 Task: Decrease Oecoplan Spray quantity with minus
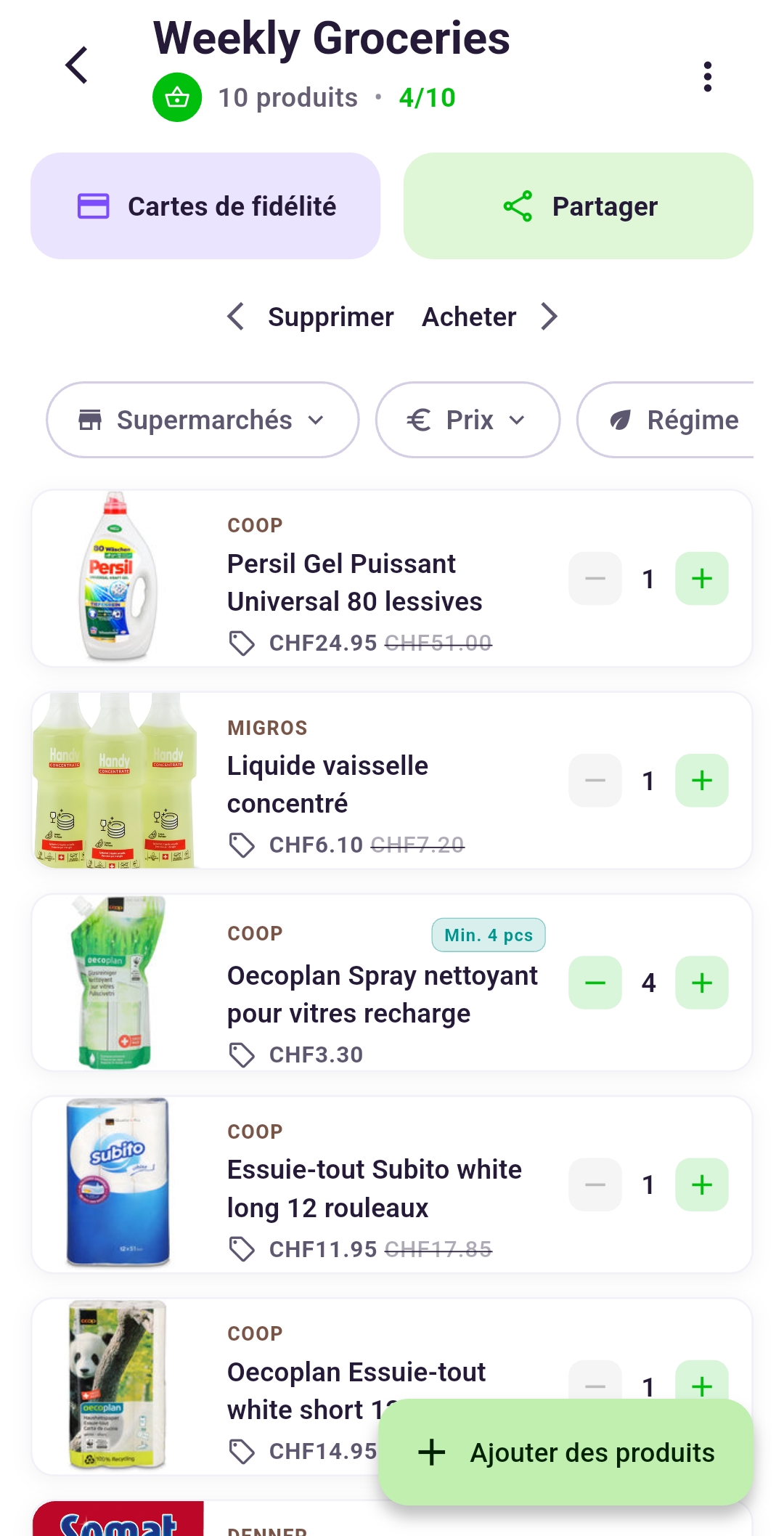595,982
